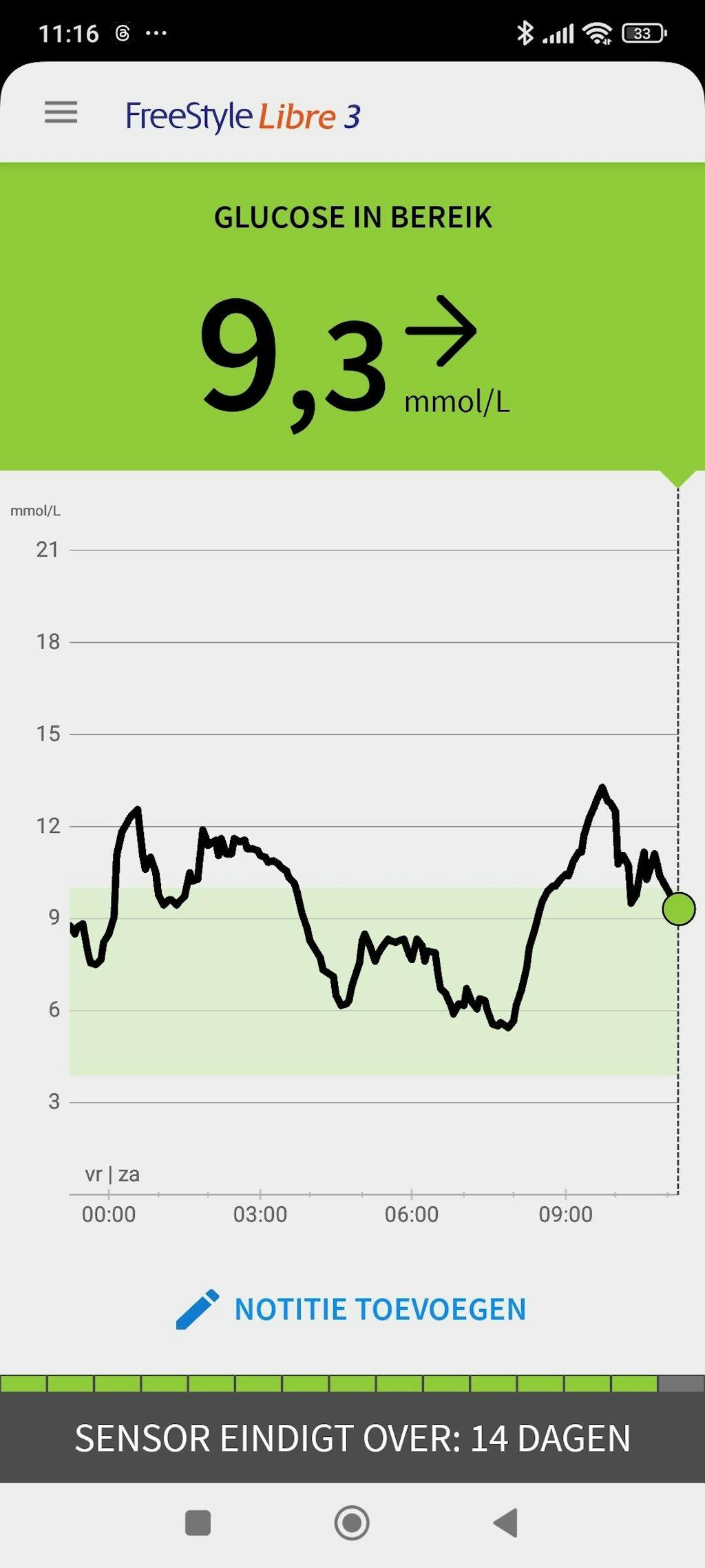Image resolution: width=705 pixels, height=1568 pixels.
Task: Open the hamburger menu
Action: [61, 112]
